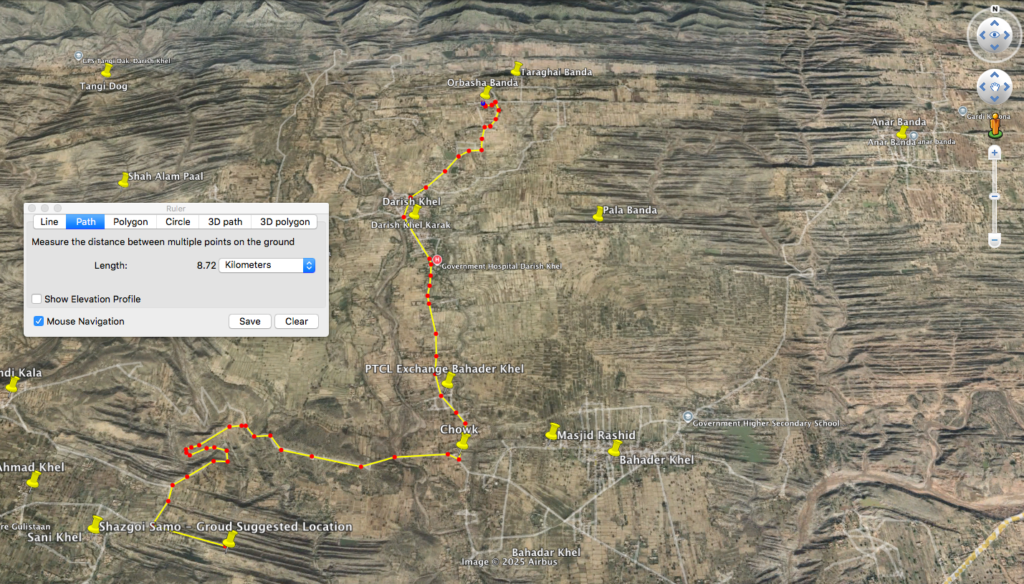Open the 3D path tab
1024x584 pixels.
225,222
